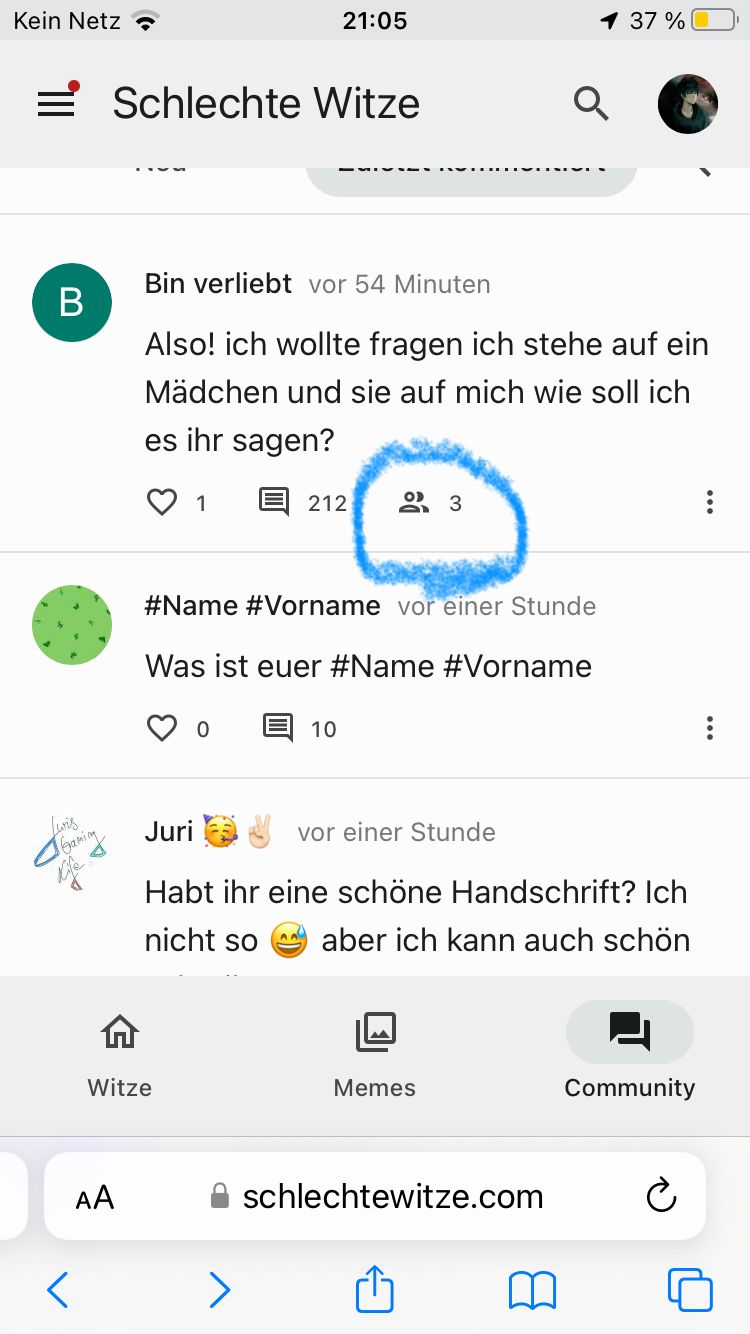Like the "Bin verliebt" post
This screenshot has height=1334, width=750.
tap(162, 502)
